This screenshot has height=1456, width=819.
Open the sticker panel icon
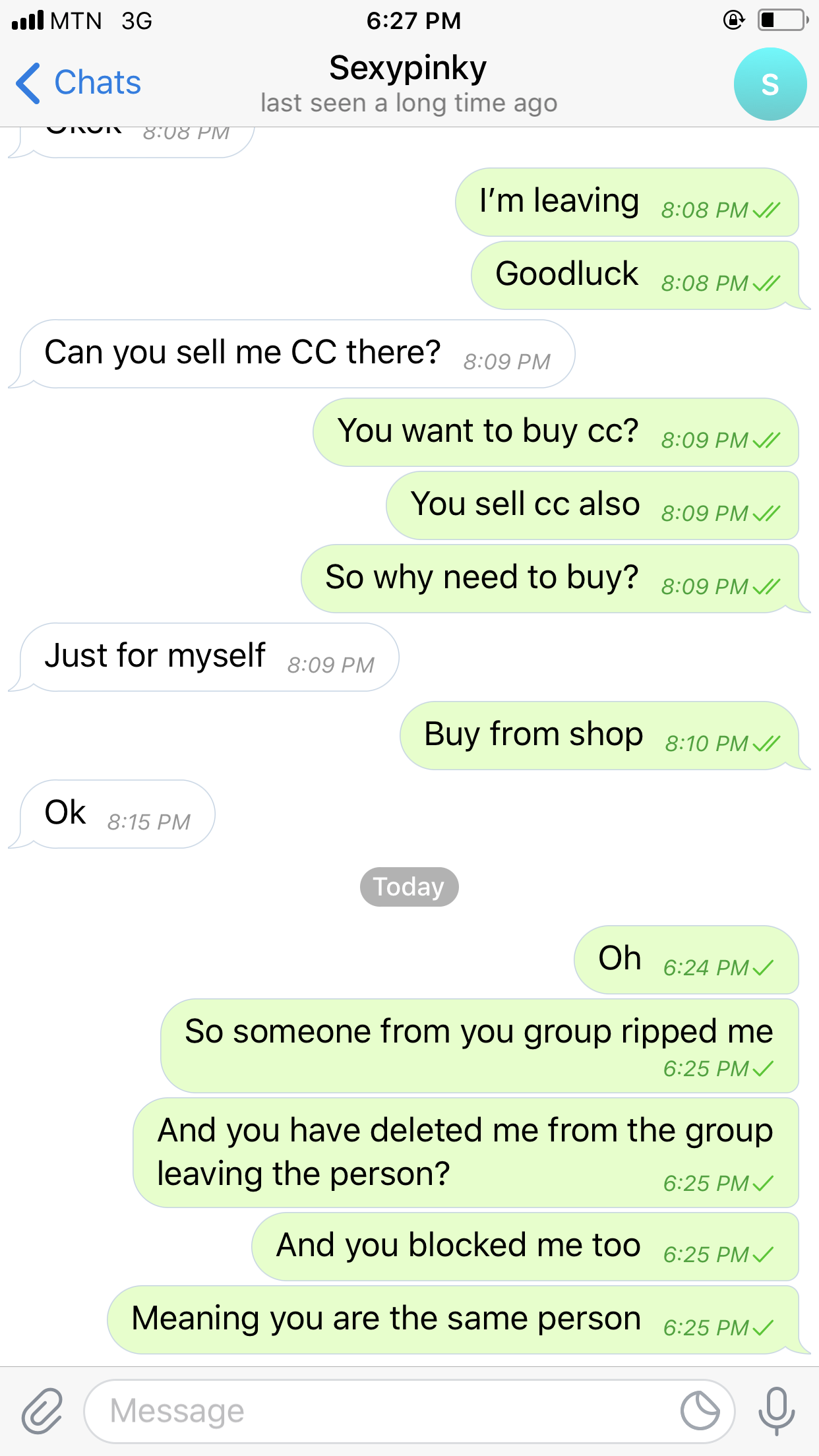coord(700,1410)
